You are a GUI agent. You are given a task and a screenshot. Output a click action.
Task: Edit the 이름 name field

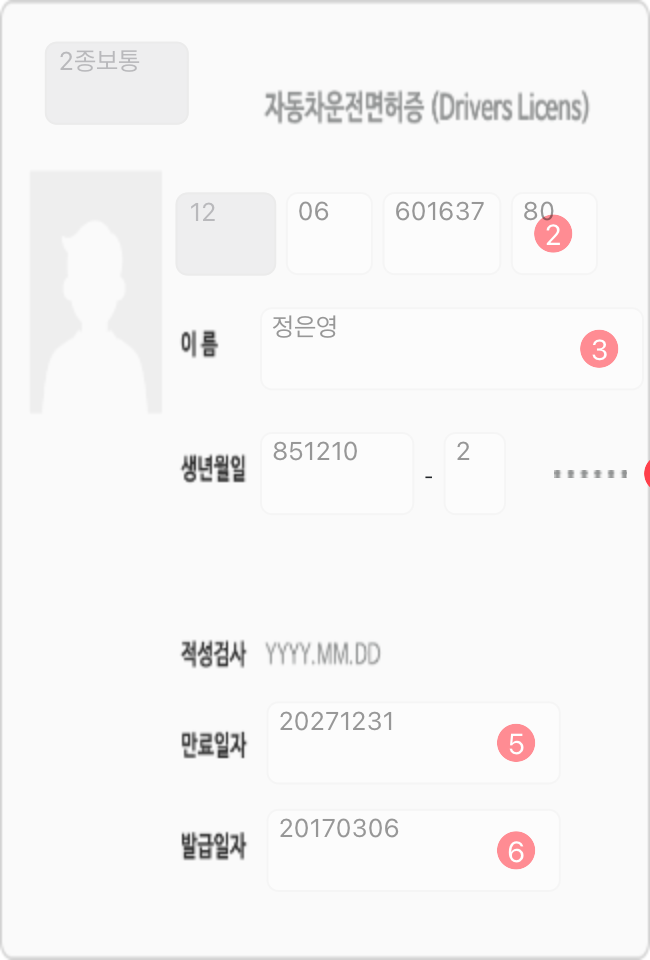pos(450,348)
